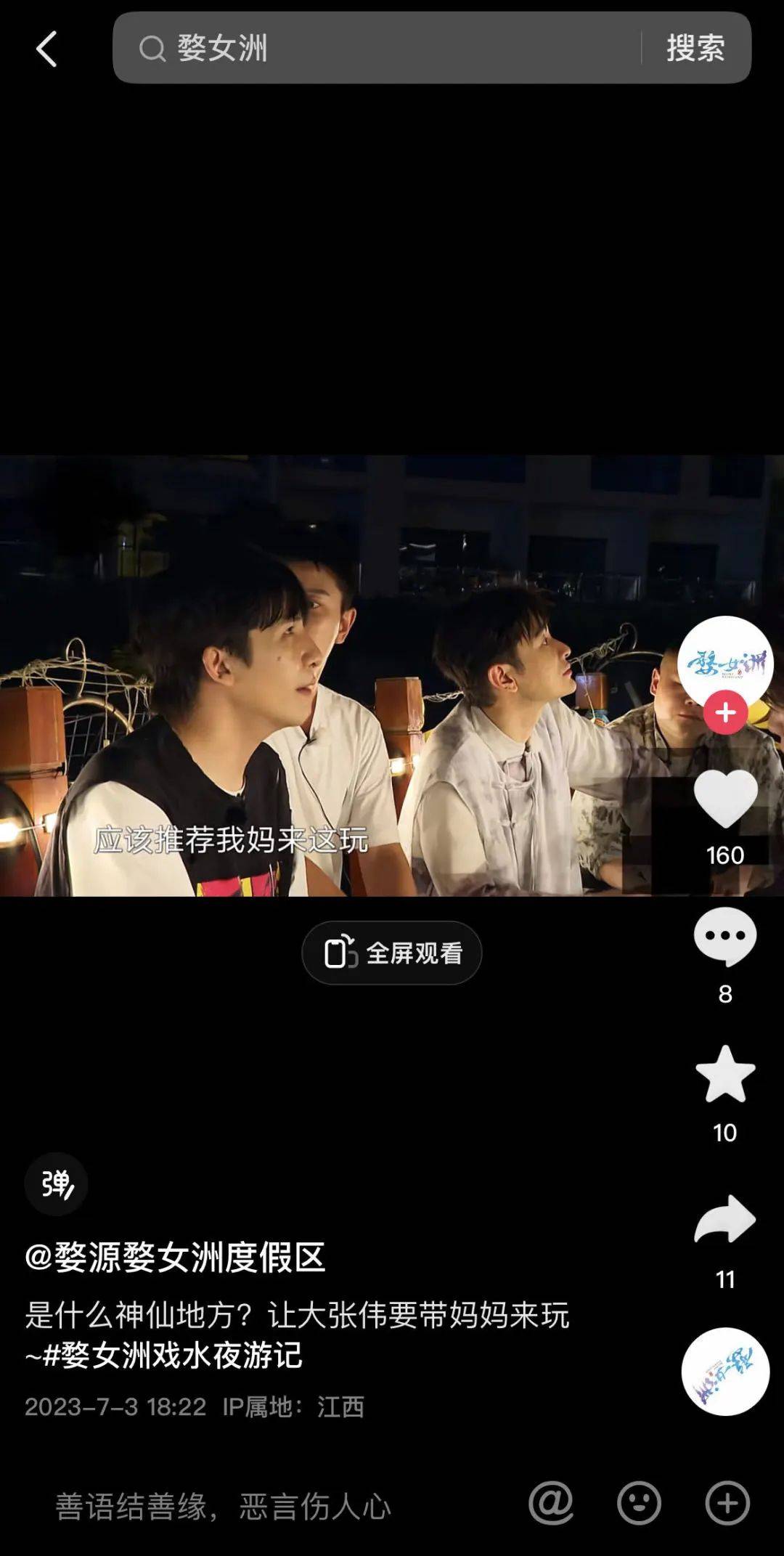Favorite the video with star icon
784x1556 pixels.
pos(725,1075)
